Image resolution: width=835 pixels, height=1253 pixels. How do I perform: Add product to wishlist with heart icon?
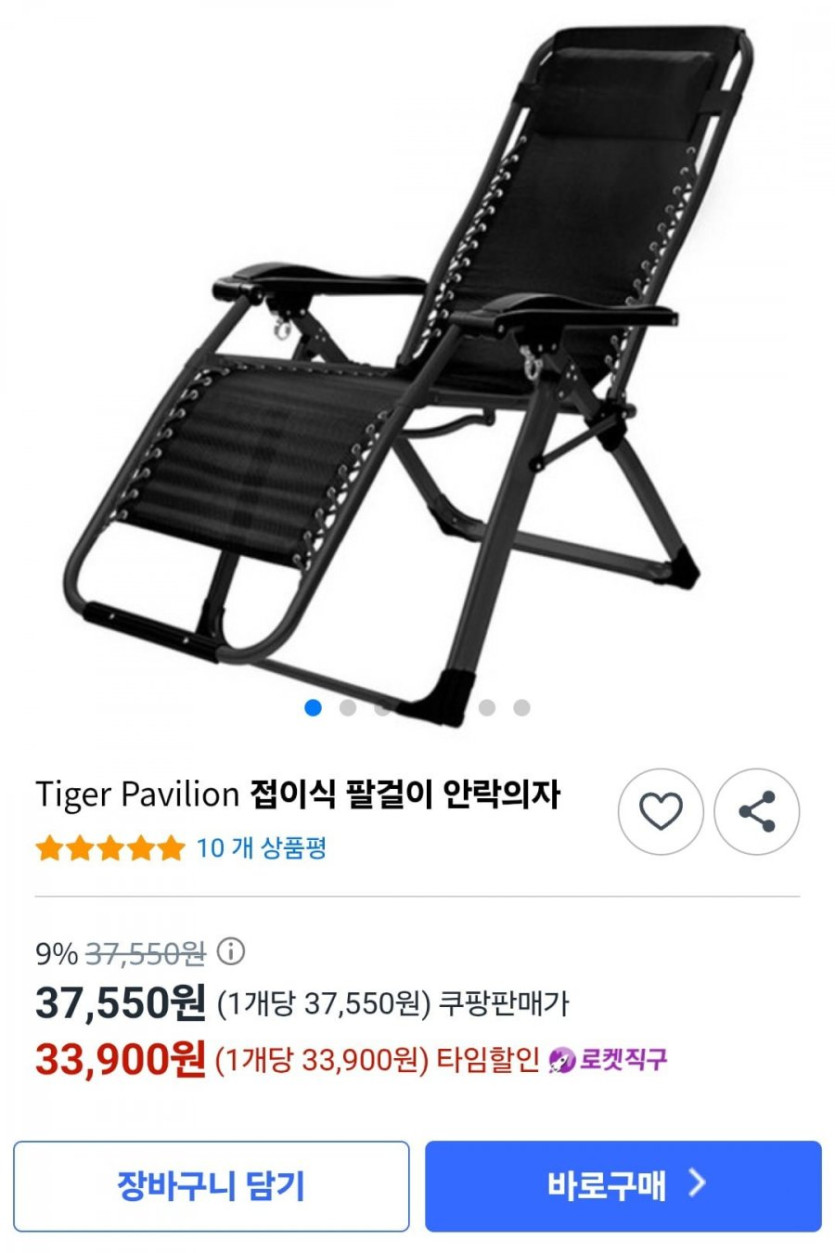tap(660, 811)
